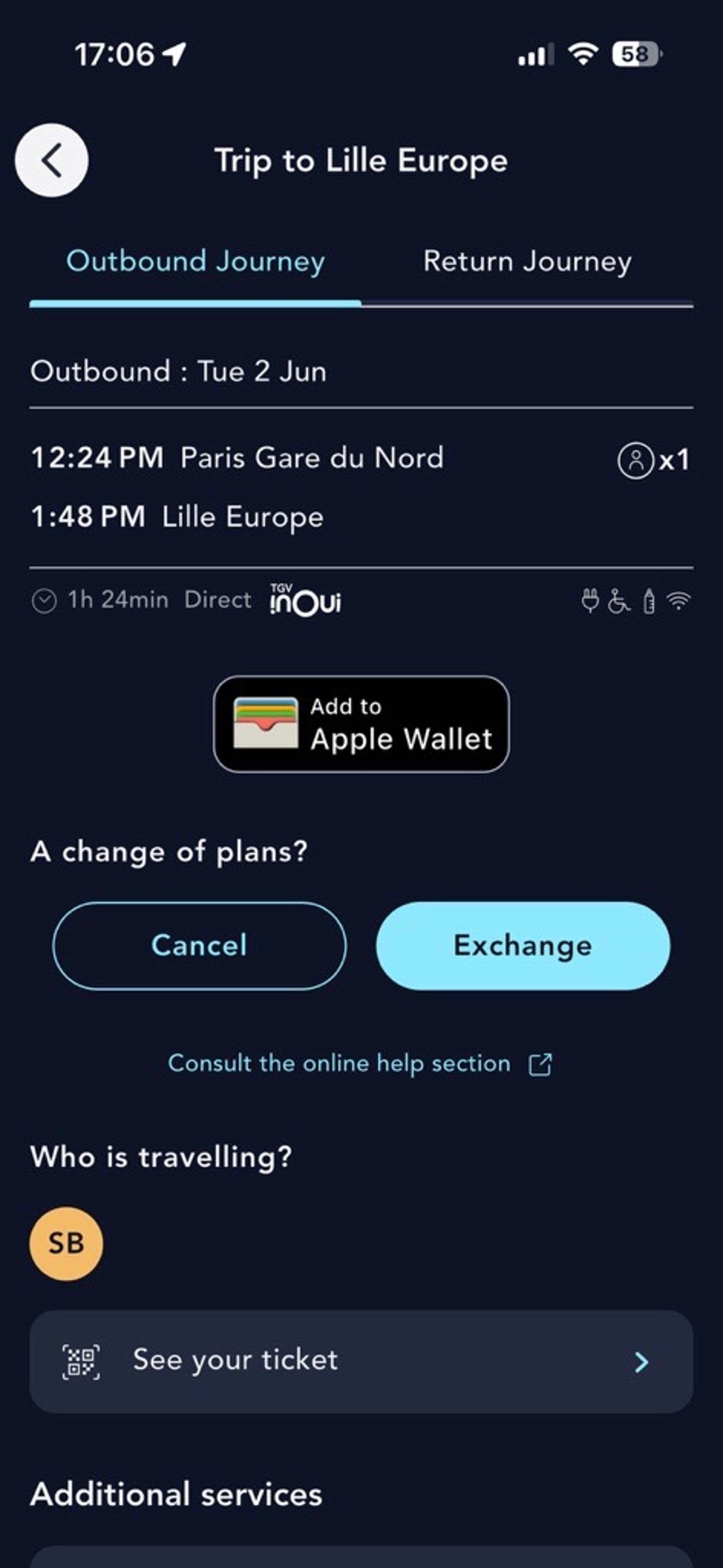This screenshot has width=723, height=1568.
Task: Switch to the Return Journey tab
Action: pos(527,262)
